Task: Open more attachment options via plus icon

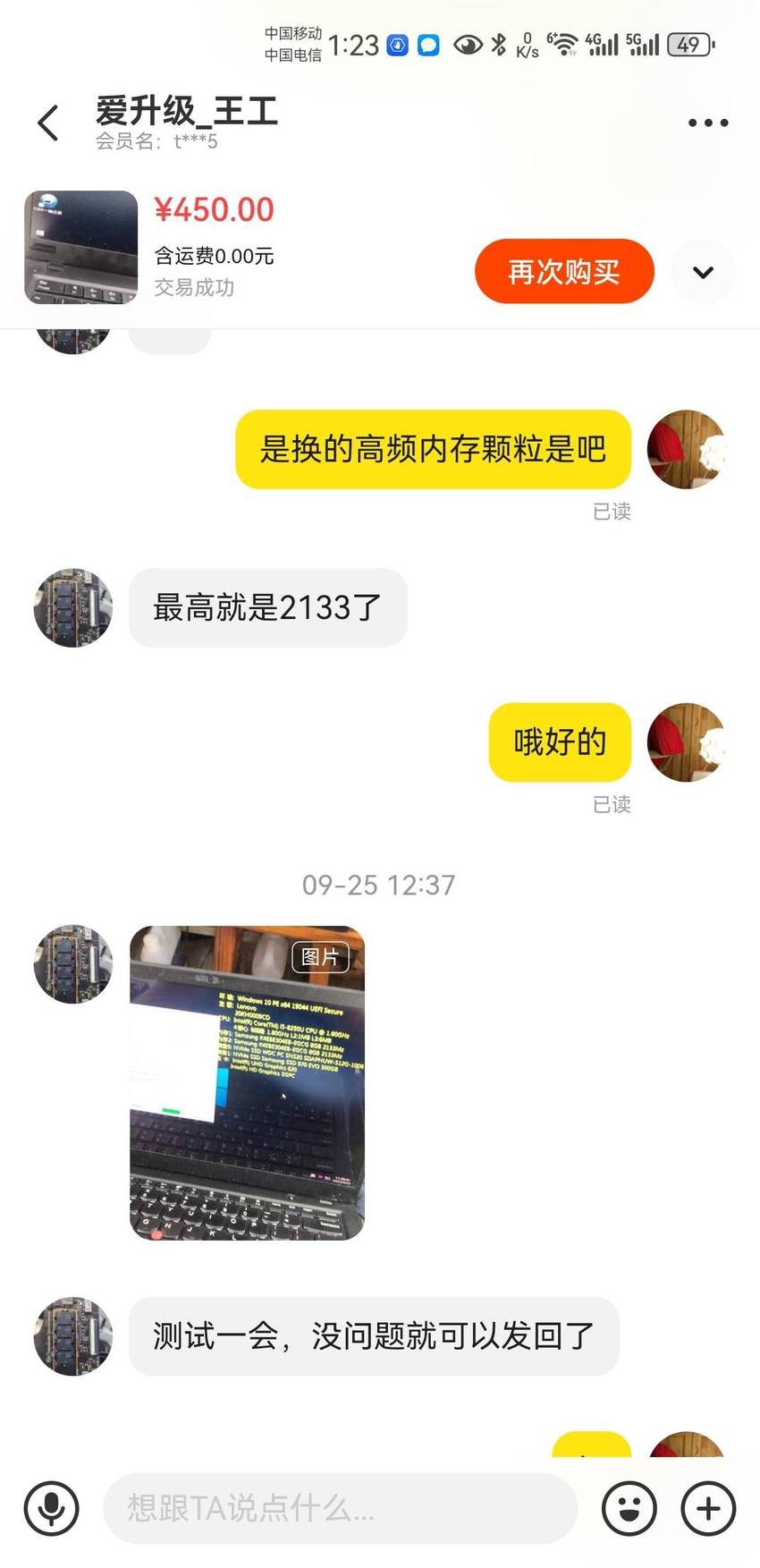Action: tap(708, 1508)
